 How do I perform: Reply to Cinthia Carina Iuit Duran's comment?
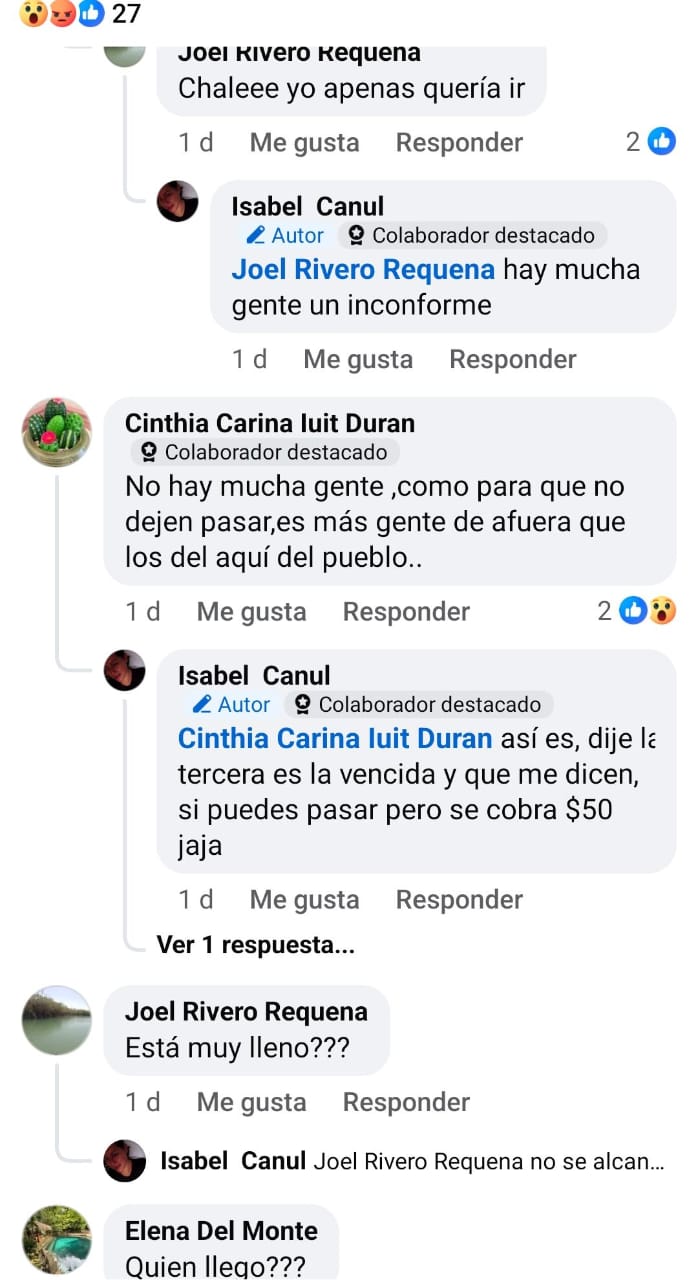(x=406, y=612)
